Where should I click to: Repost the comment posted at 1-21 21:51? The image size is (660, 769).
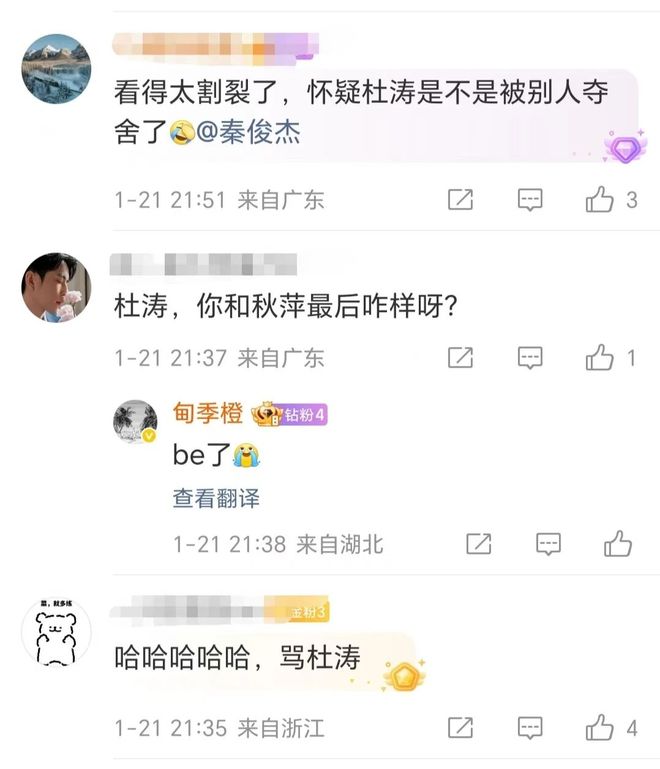[460, 200]
